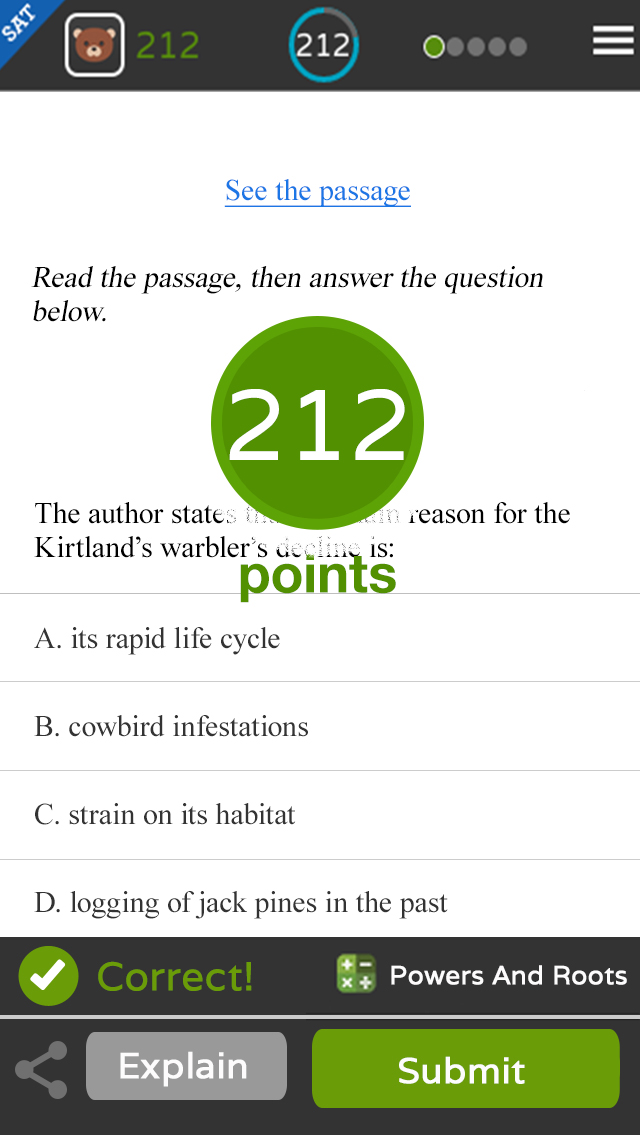Open the hamburger menu
Viewport: 640px width, 1135px height.
[x=613, y=41]
